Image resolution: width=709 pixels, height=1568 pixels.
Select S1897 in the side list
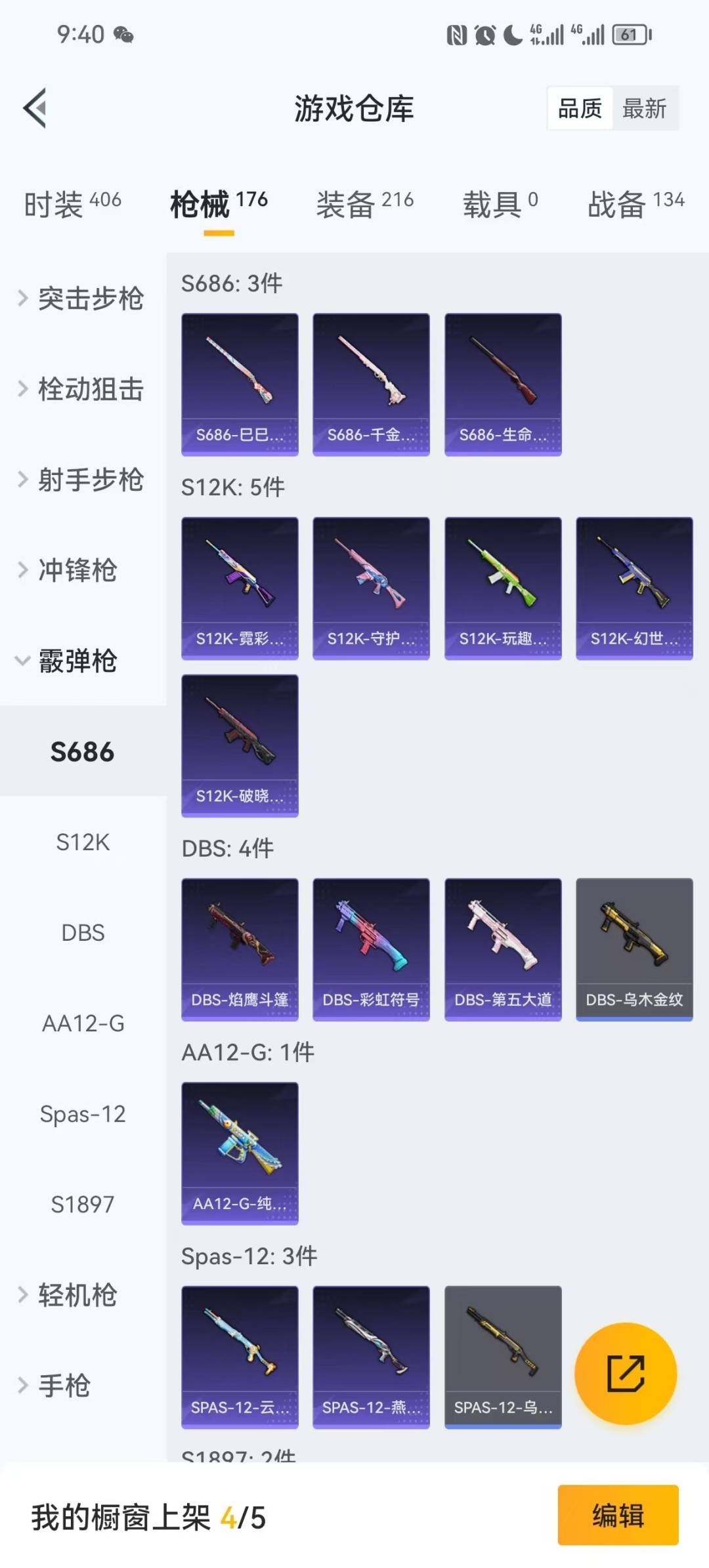[83, 1204]
